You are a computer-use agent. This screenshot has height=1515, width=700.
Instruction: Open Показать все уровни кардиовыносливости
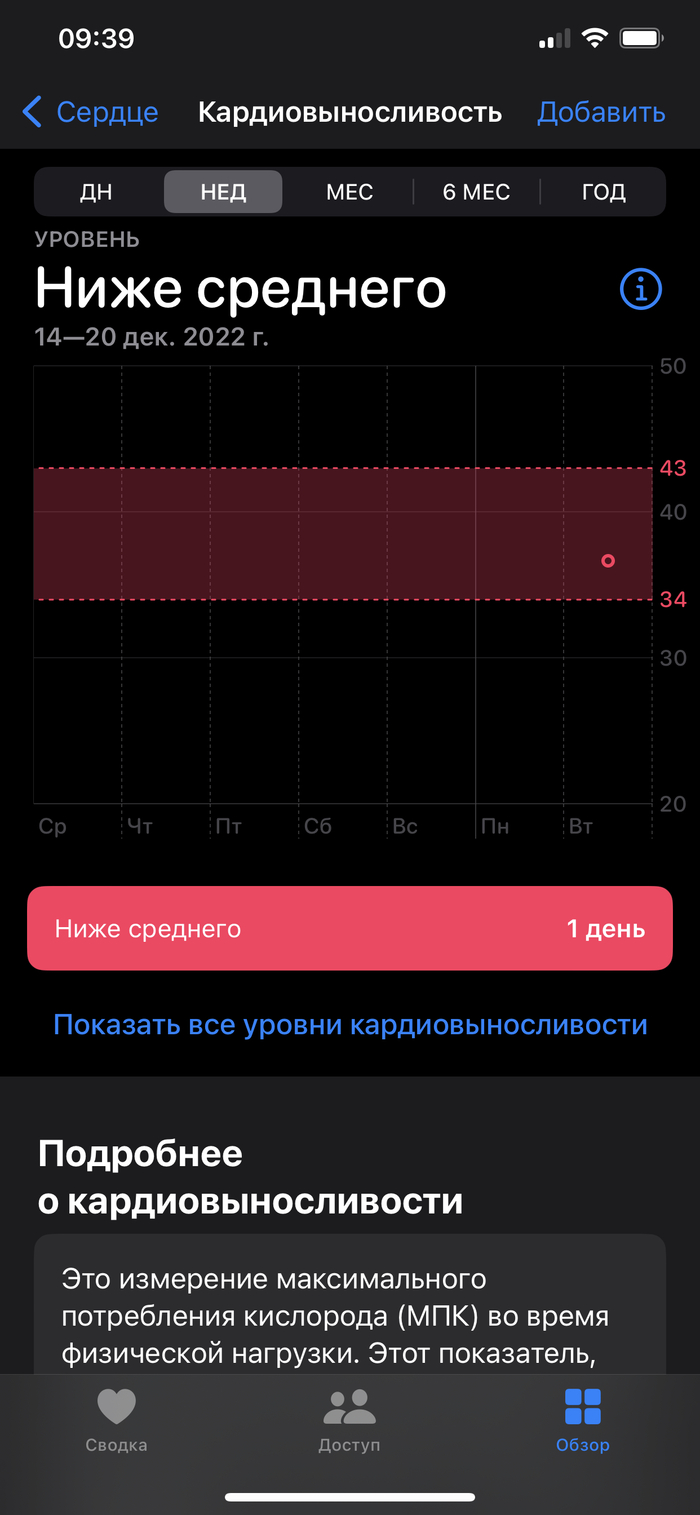[350, 1025]
